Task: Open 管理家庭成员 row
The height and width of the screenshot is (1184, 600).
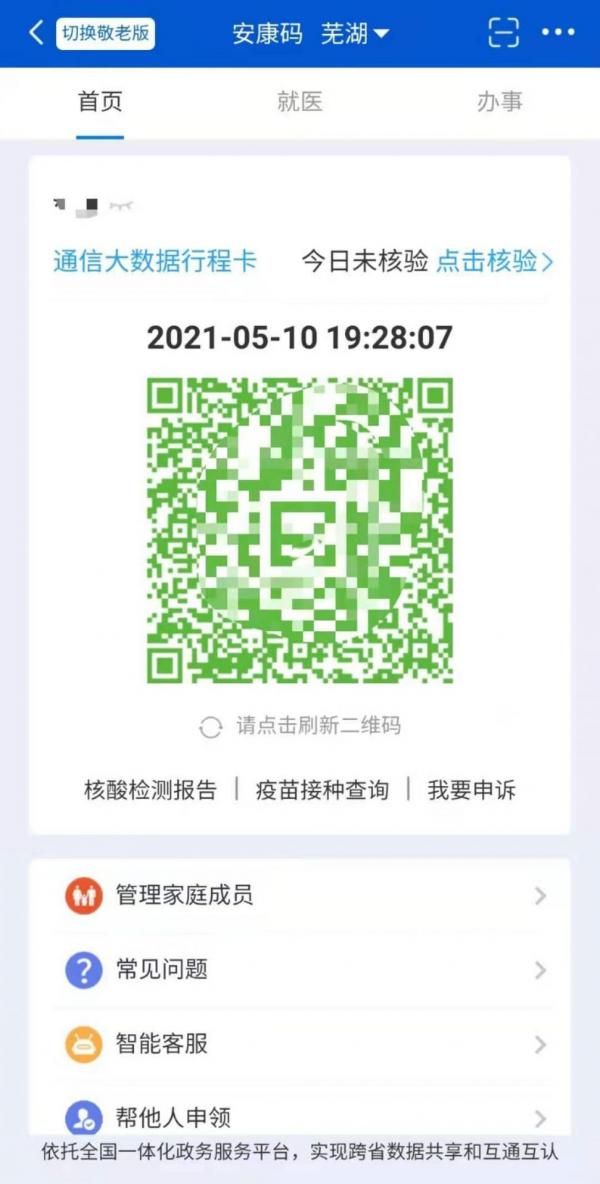Action: click(300, 896)
